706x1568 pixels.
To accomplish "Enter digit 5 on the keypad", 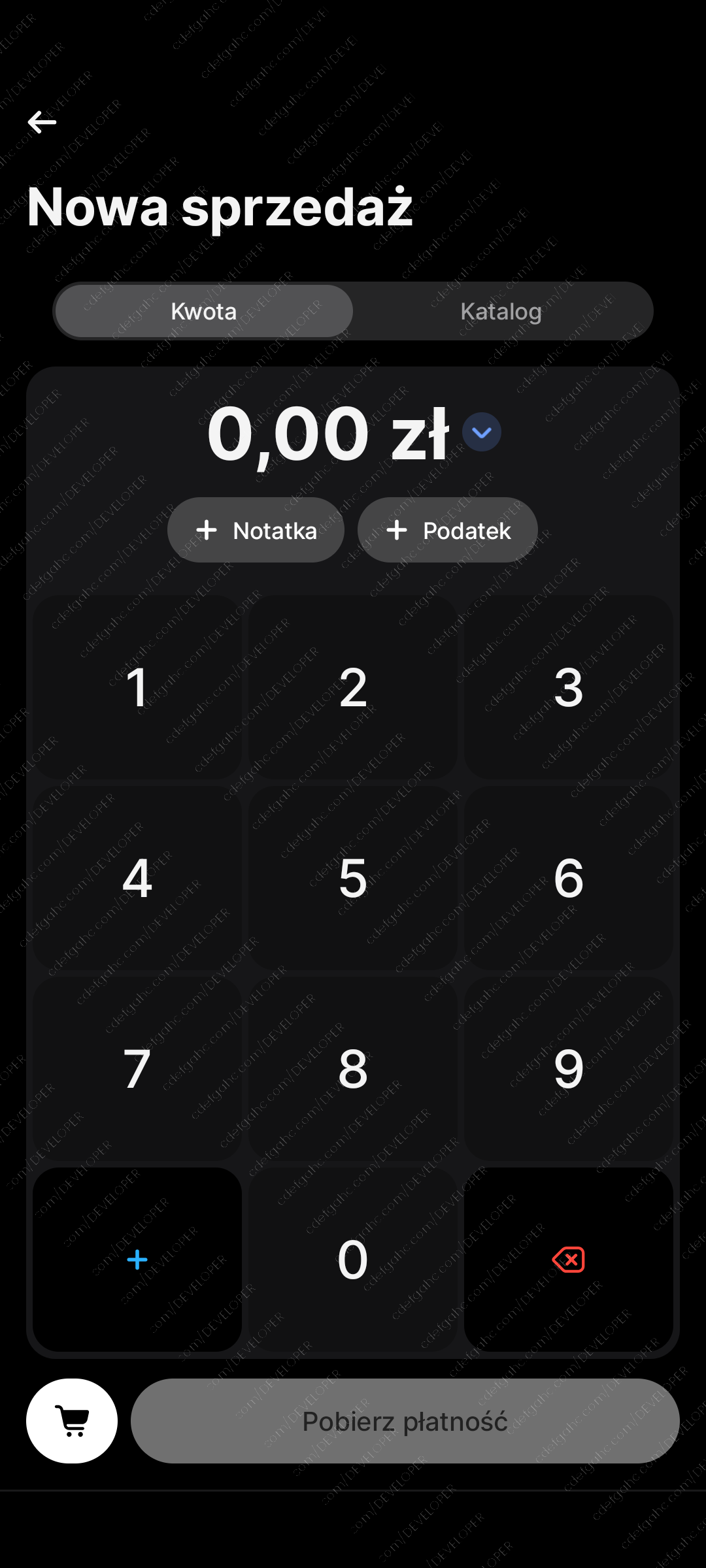I will tap(353, 878).
